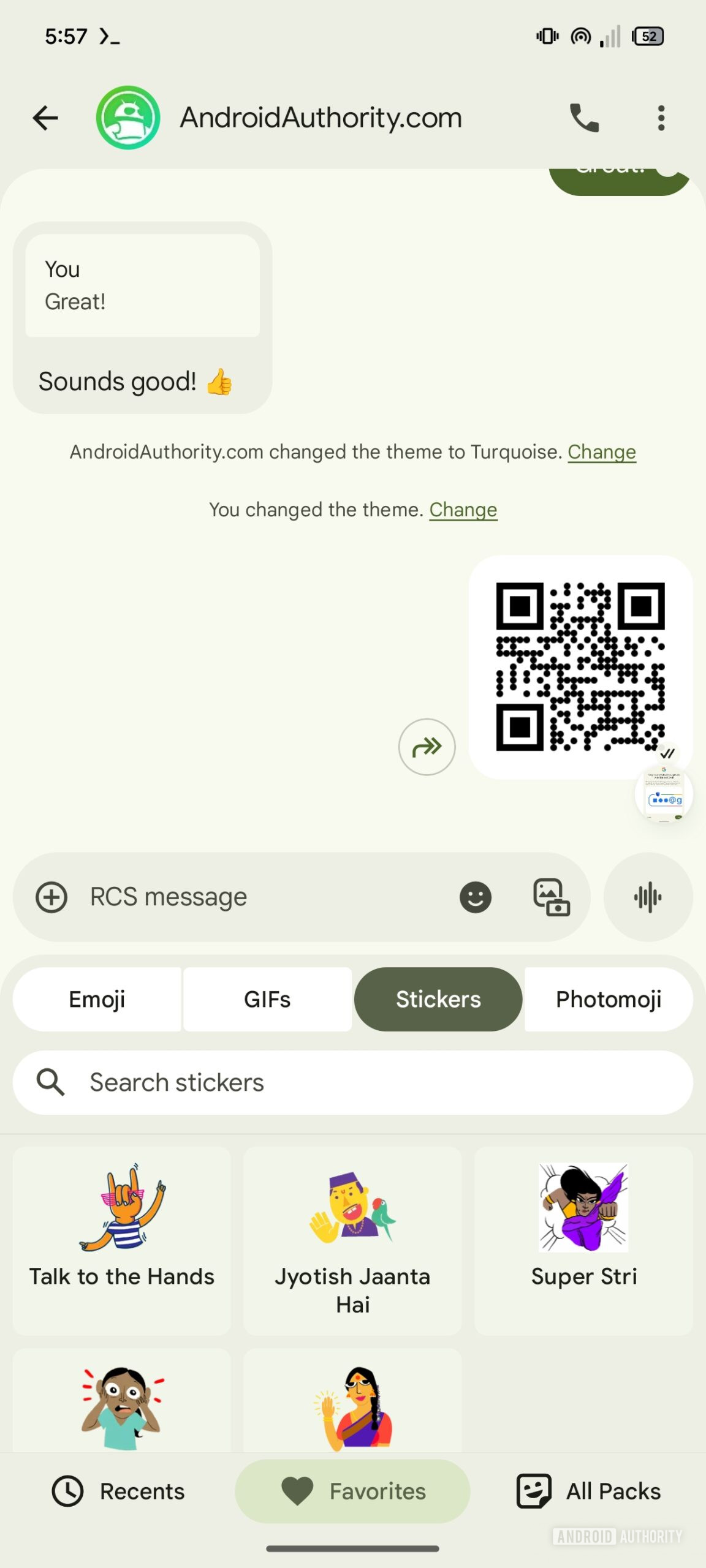Open the Jyotish Jaanta Hai sticker pack

(x=352, y=1239)
